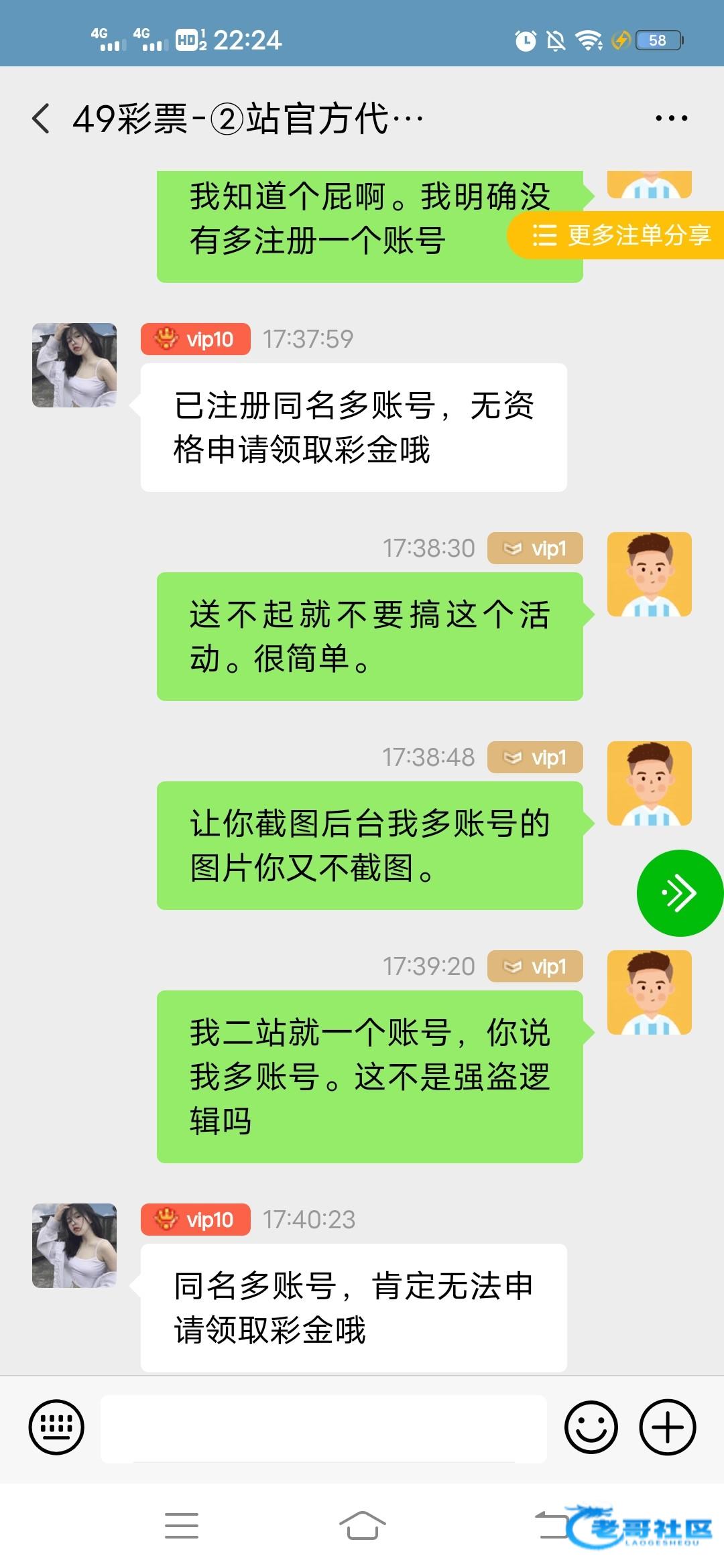Tap the system home button
724x1568 pixels.
click(362, 1526)
